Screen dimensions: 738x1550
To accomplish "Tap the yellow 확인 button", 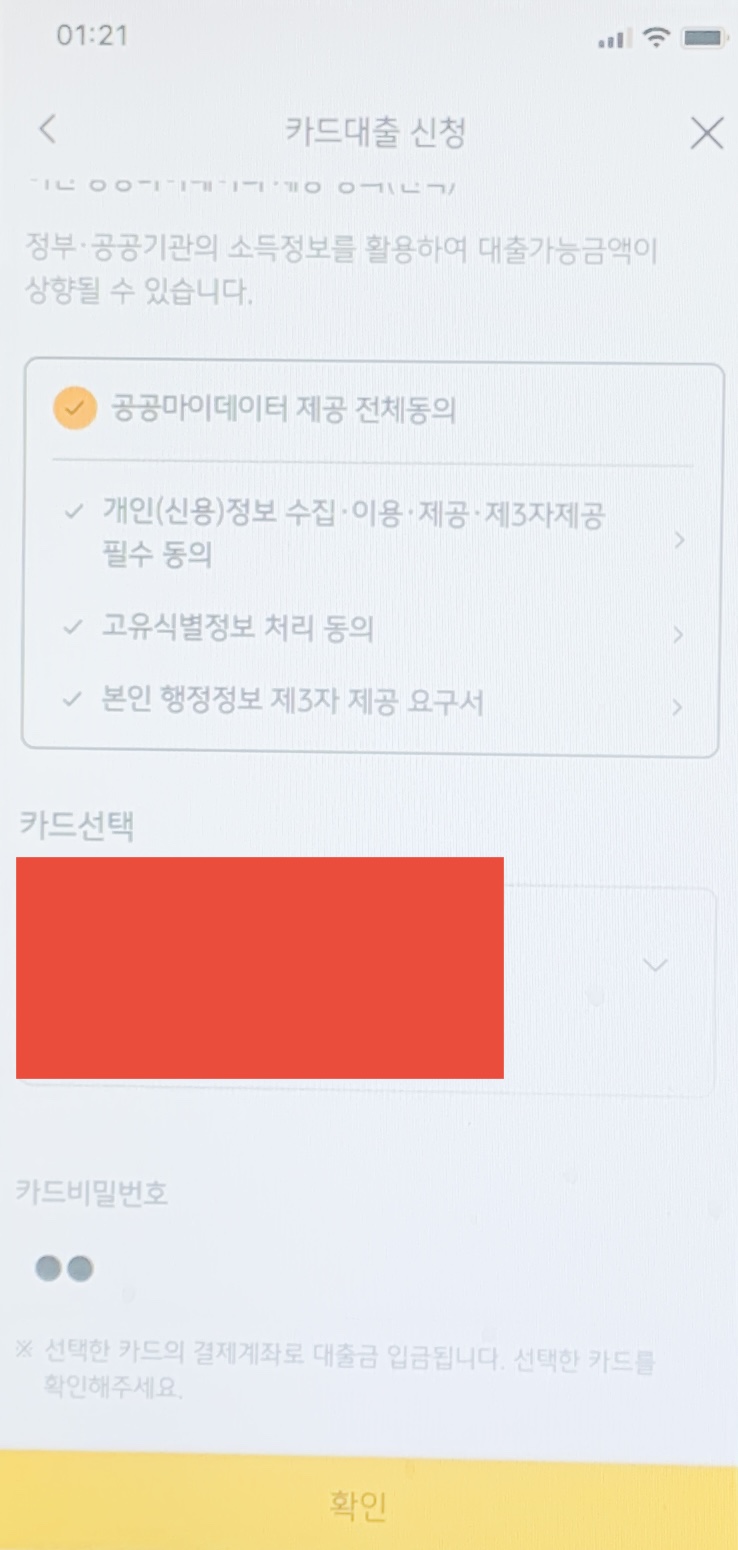I will click(x=369, y=1502).
